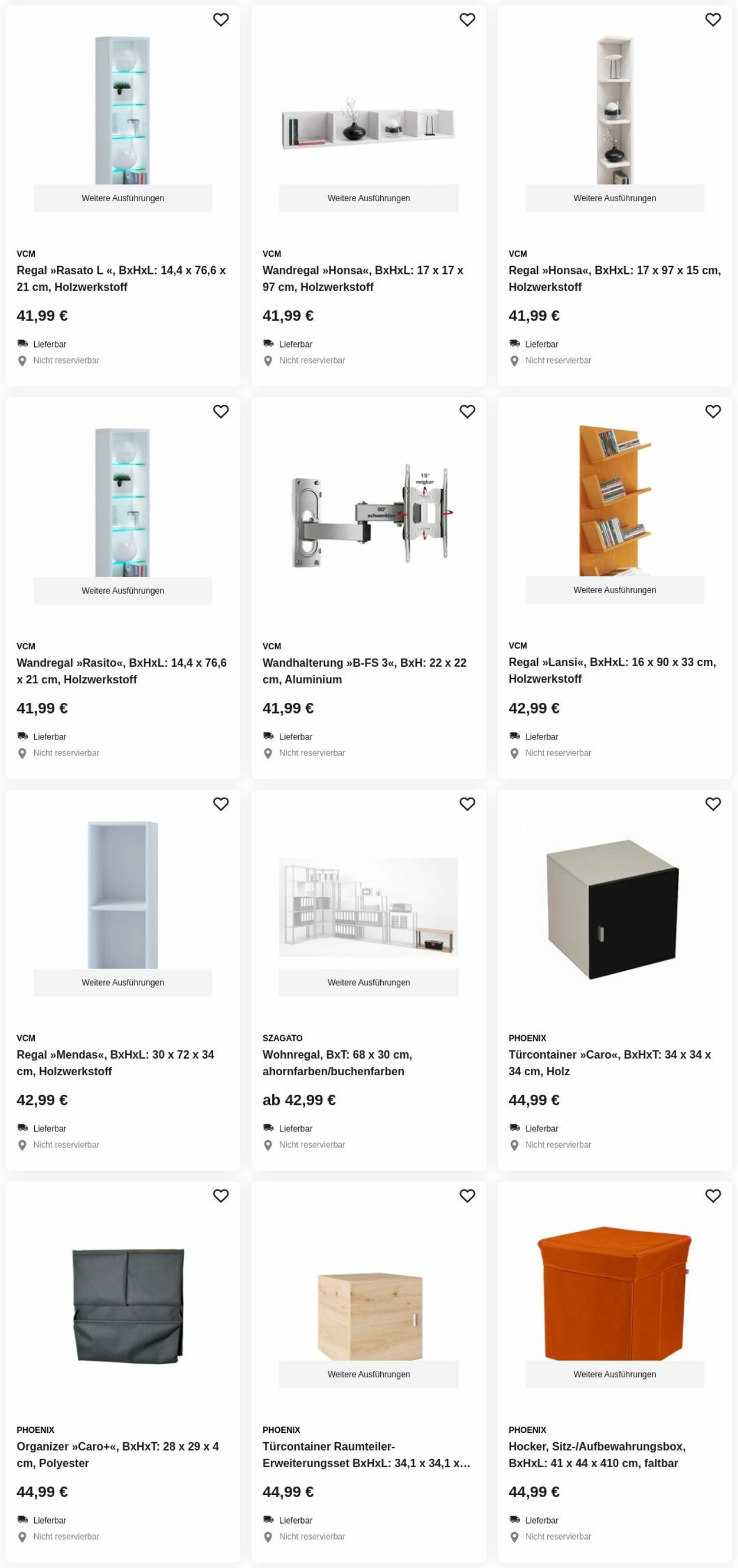The image size is (738, 1568).
Task: Heart the Regal Lansi item
Action: click(x=713, y=412)
